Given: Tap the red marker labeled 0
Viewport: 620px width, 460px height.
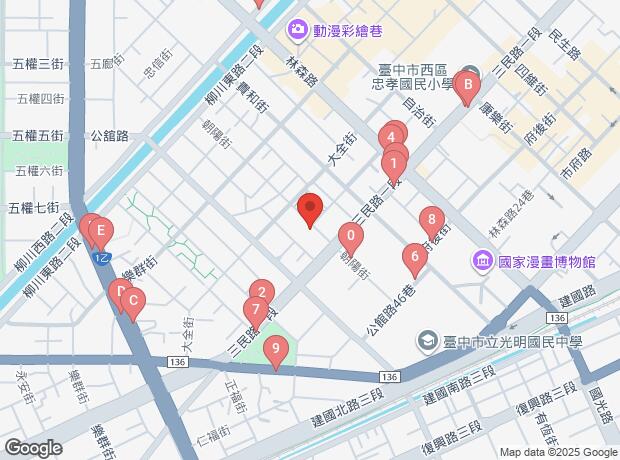Looking at the screenshot, I should tap(351, 238).
